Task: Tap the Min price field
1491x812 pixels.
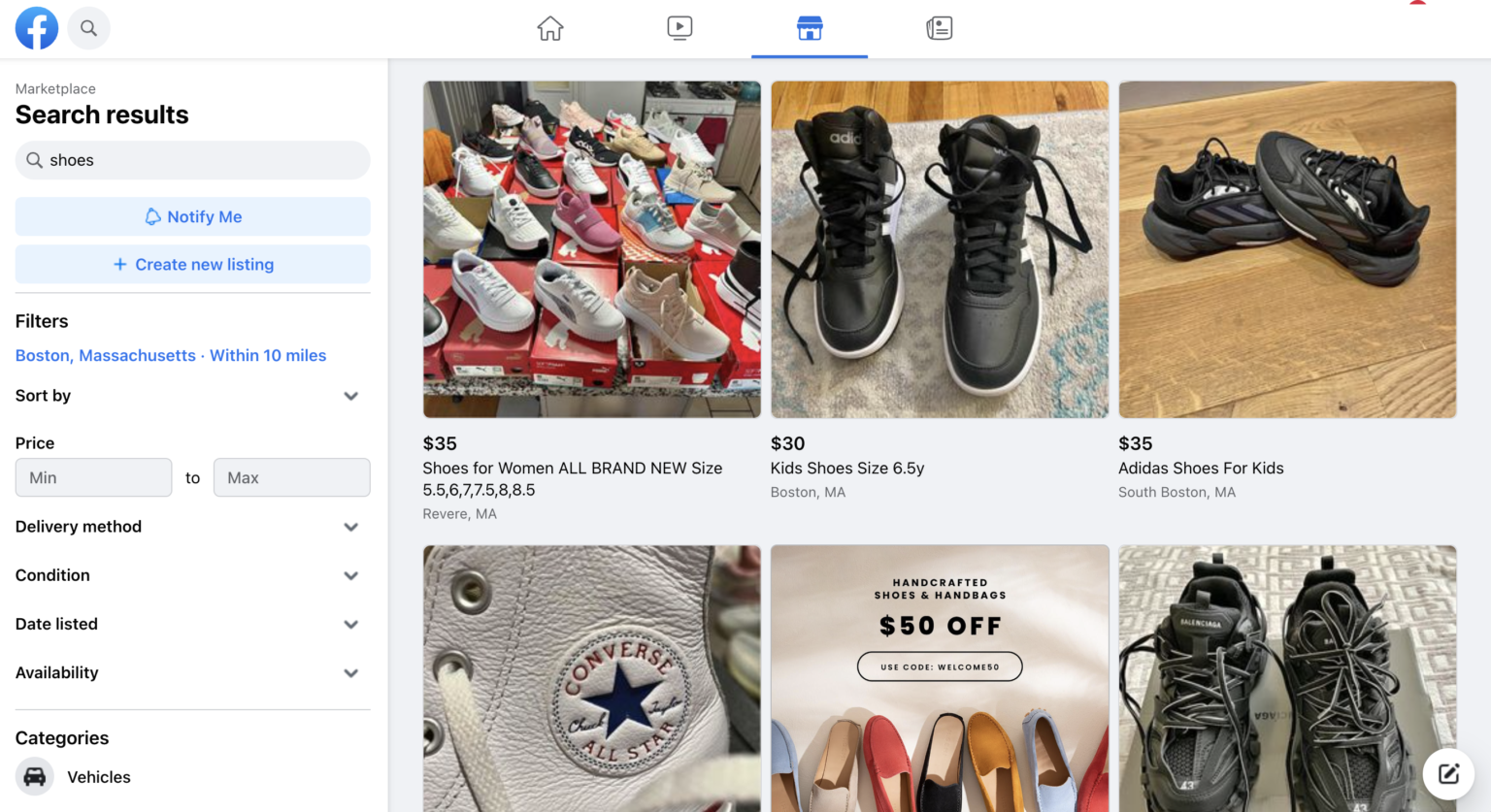Action: click(93, 477)
